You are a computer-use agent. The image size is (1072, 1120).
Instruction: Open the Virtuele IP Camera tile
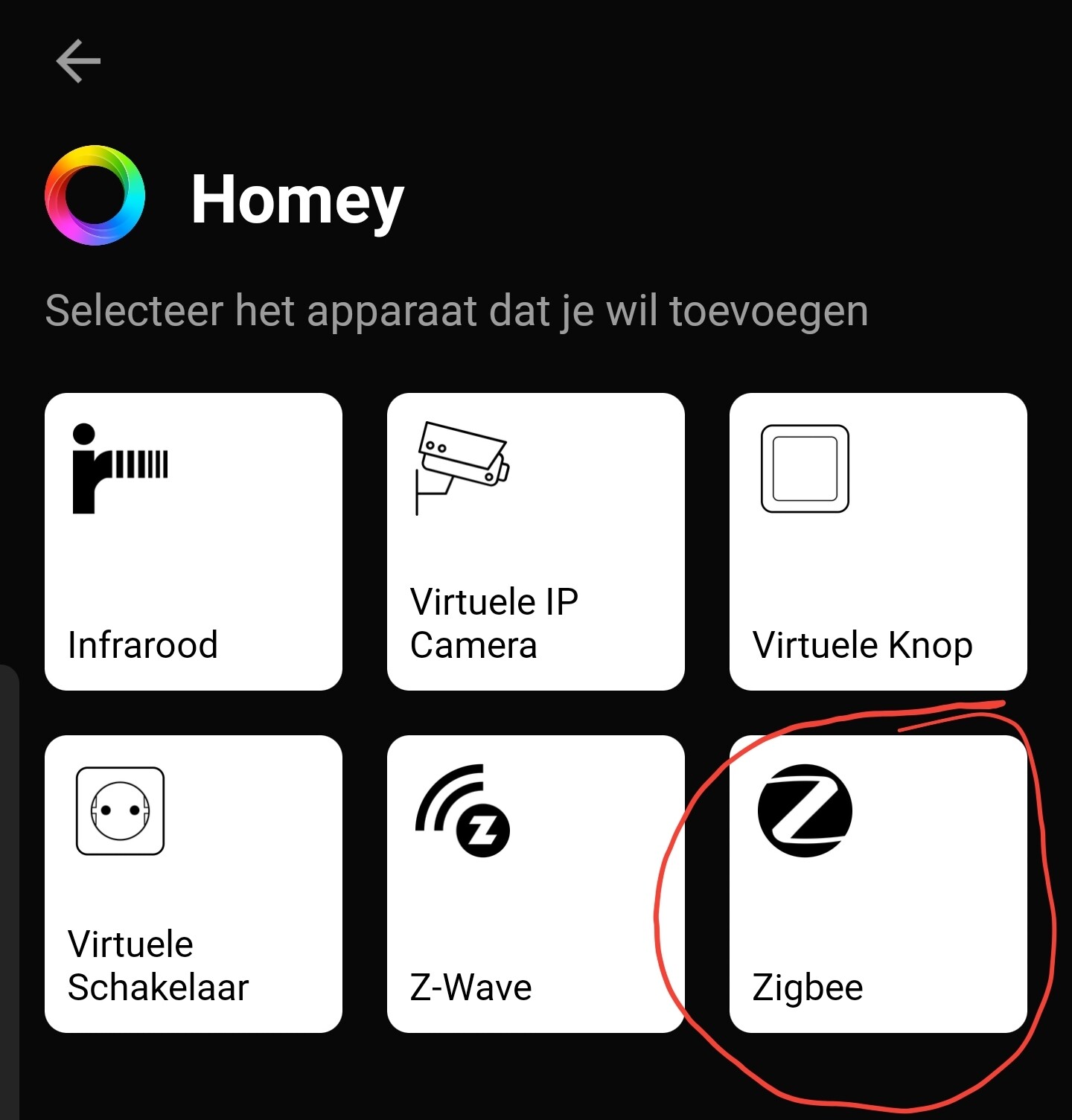536,542
